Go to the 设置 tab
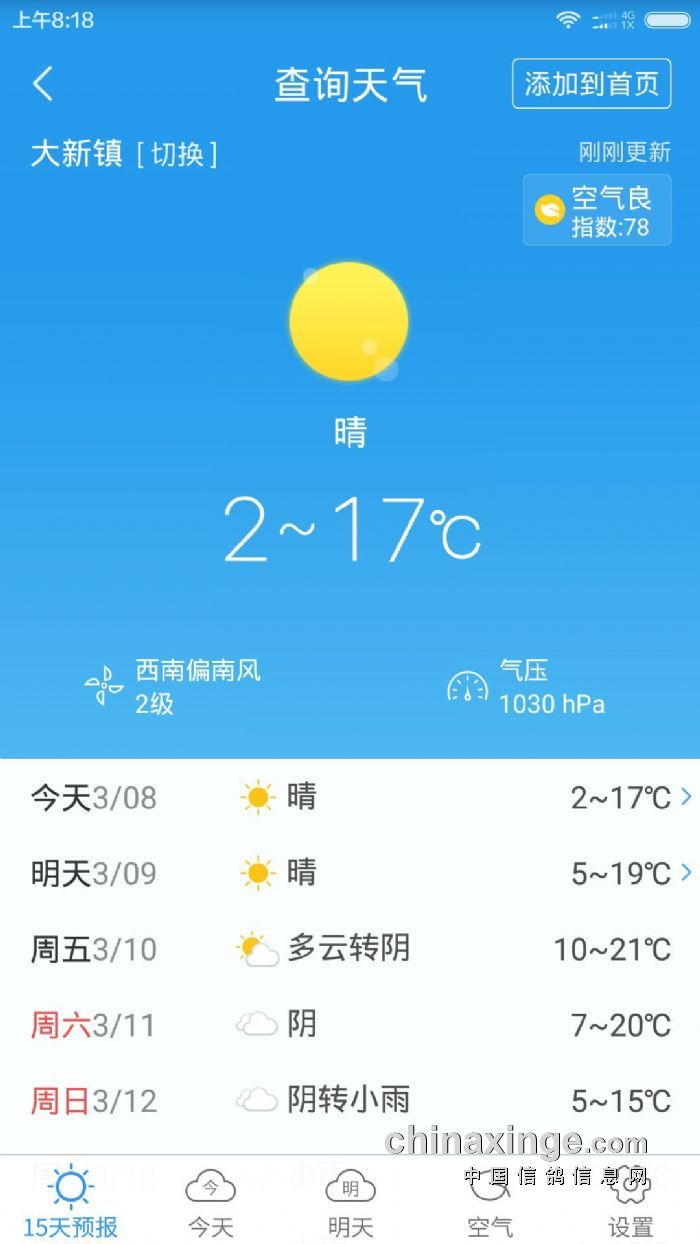The width and height of the screenshot is (700, 1244). [x=630, y=1202]
